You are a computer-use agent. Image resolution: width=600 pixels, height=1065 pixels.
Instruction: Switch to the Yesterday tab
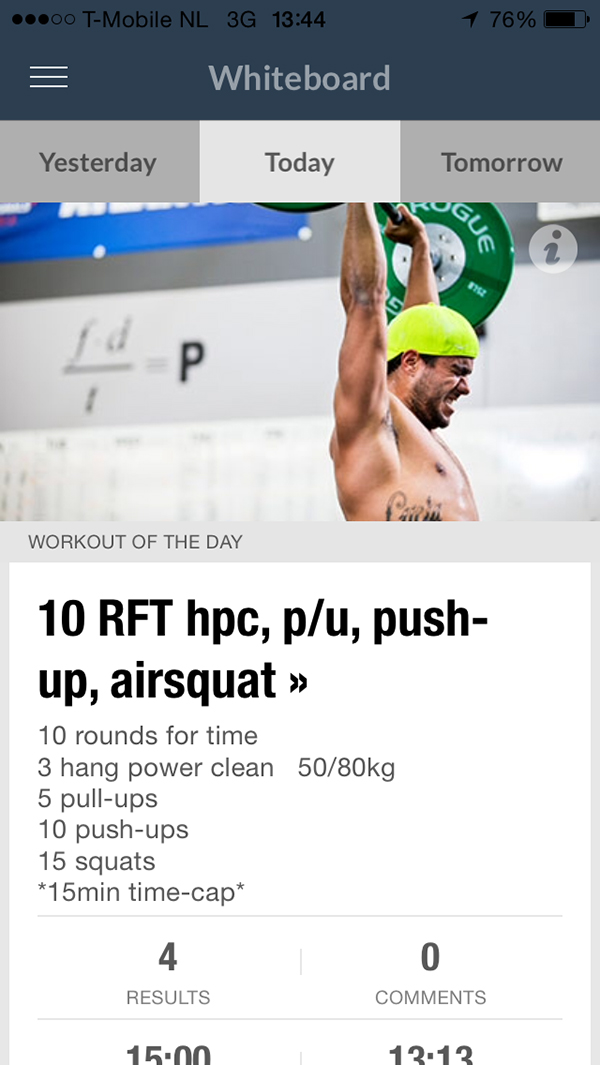[x=98, y=162]
